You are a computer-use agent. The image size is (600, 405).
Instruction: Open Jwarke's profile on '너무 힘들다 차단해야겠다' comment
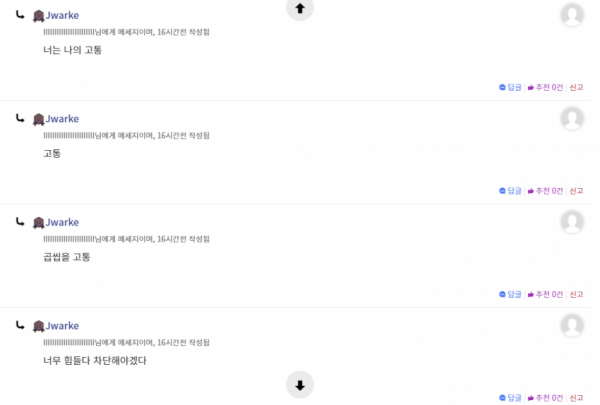[62, 326]
